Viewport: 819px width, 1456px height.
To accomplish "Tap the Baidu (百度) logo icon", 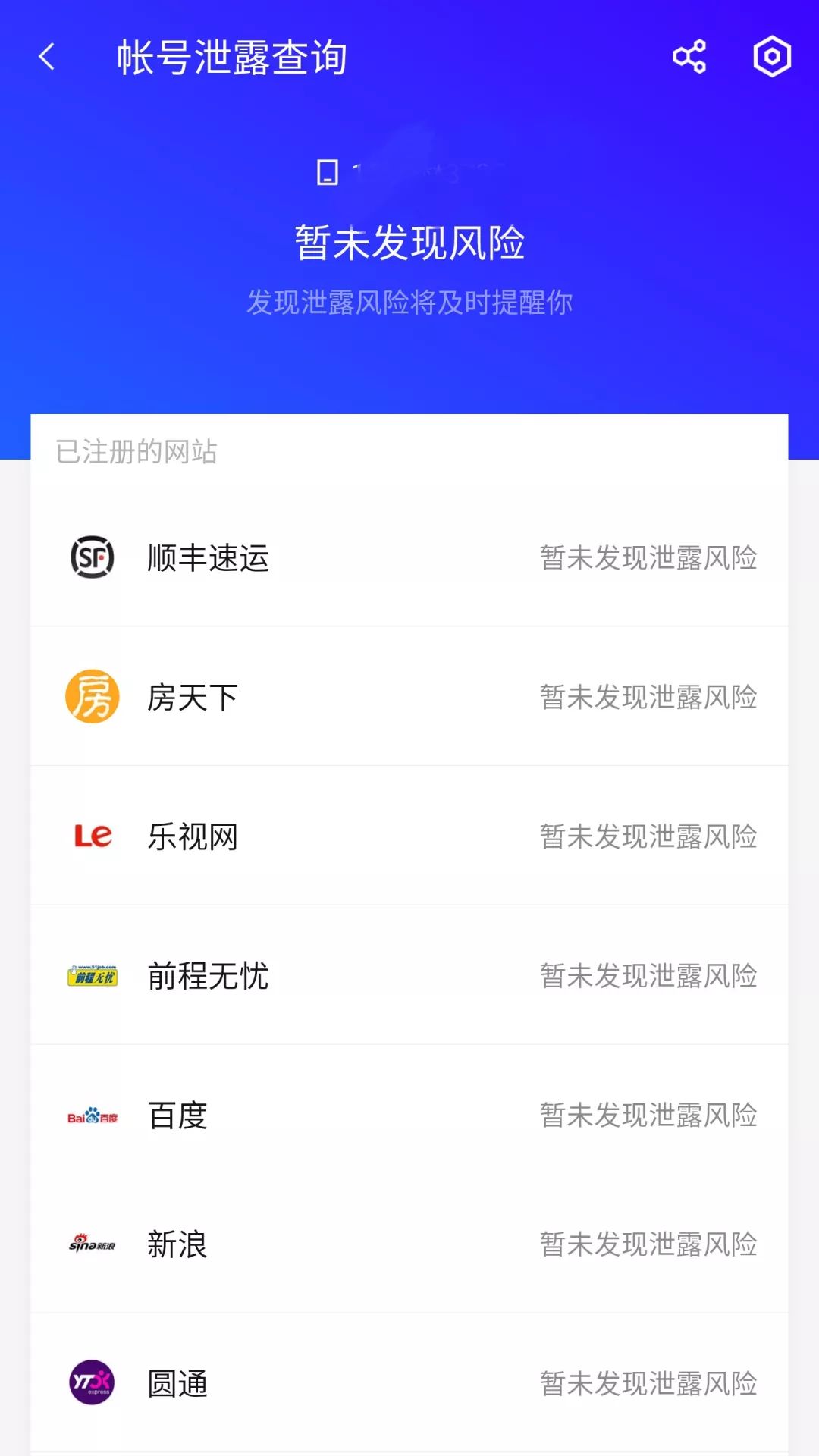I will [91, 1115].
